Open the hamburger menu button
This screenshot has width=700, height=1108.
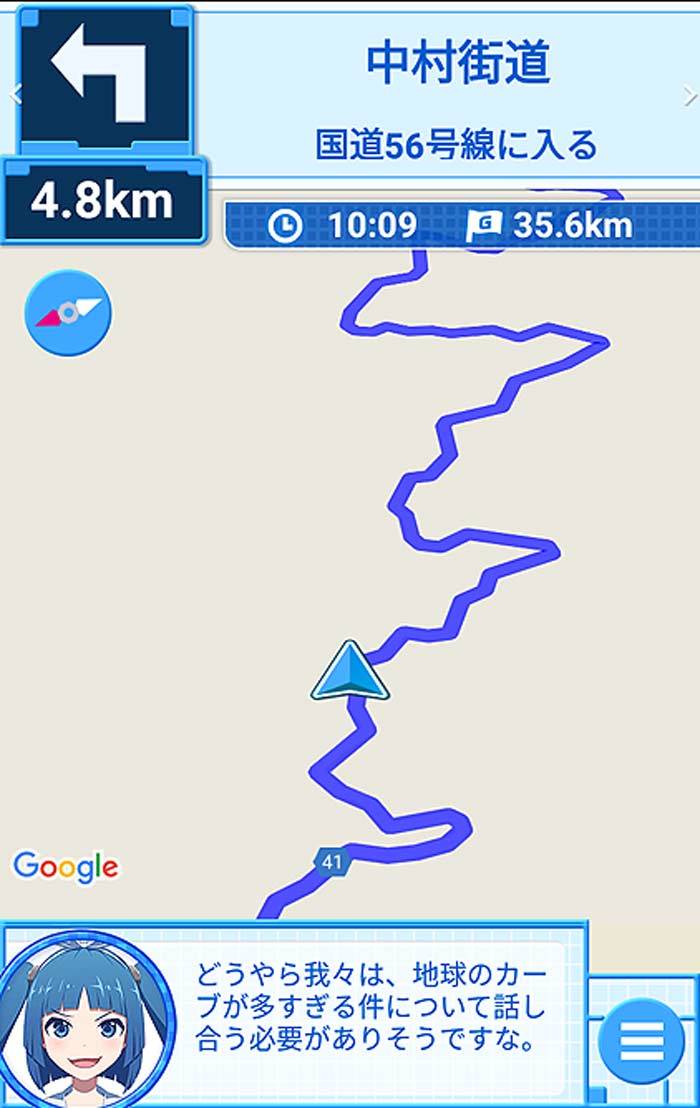[641, 1042]
